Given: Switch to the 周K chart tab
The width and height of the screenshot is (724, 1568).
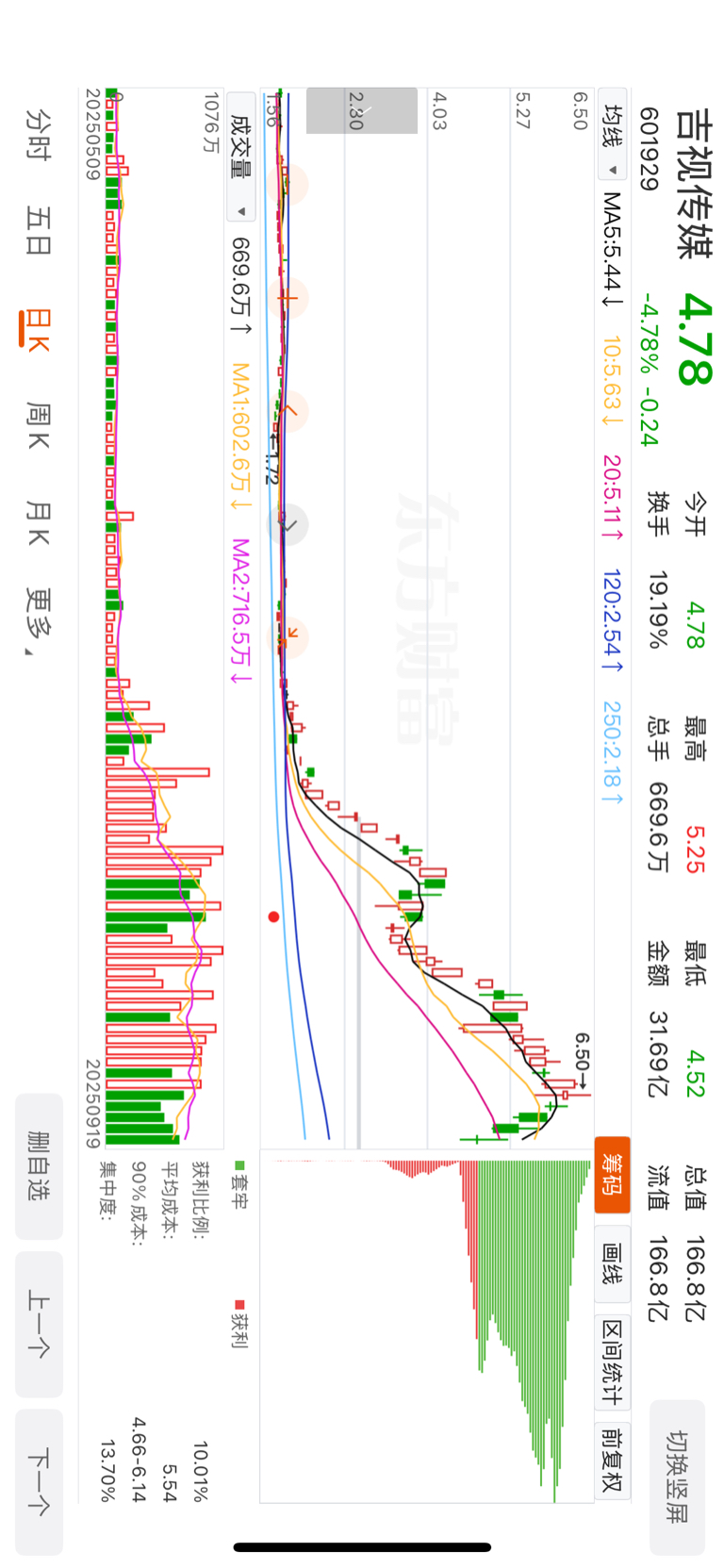Looking at the screenshot, I should tap(38, 424).
